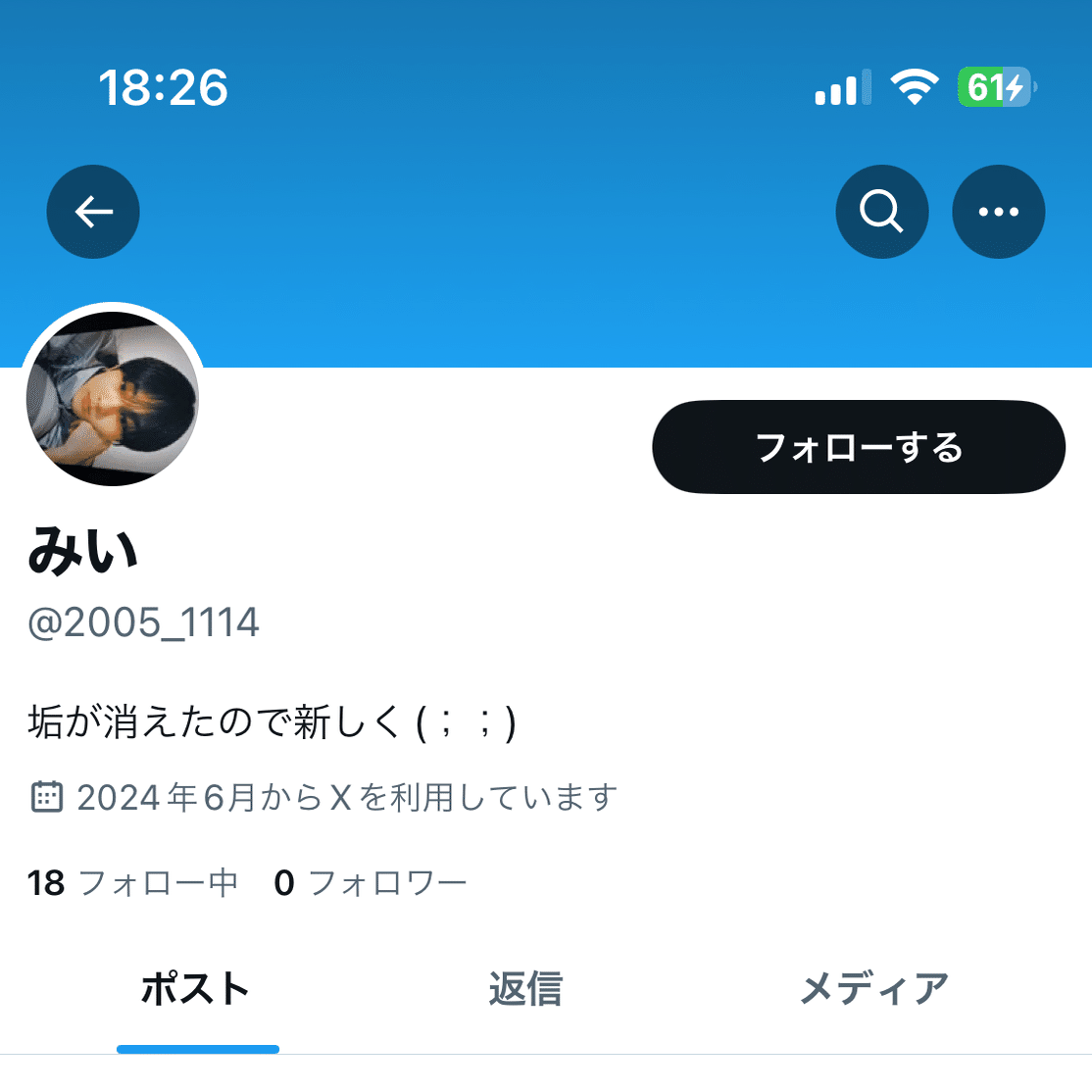Tap the フォローする button
Viewport: 1092px width, 1092px height.
[x=858, y=447]
